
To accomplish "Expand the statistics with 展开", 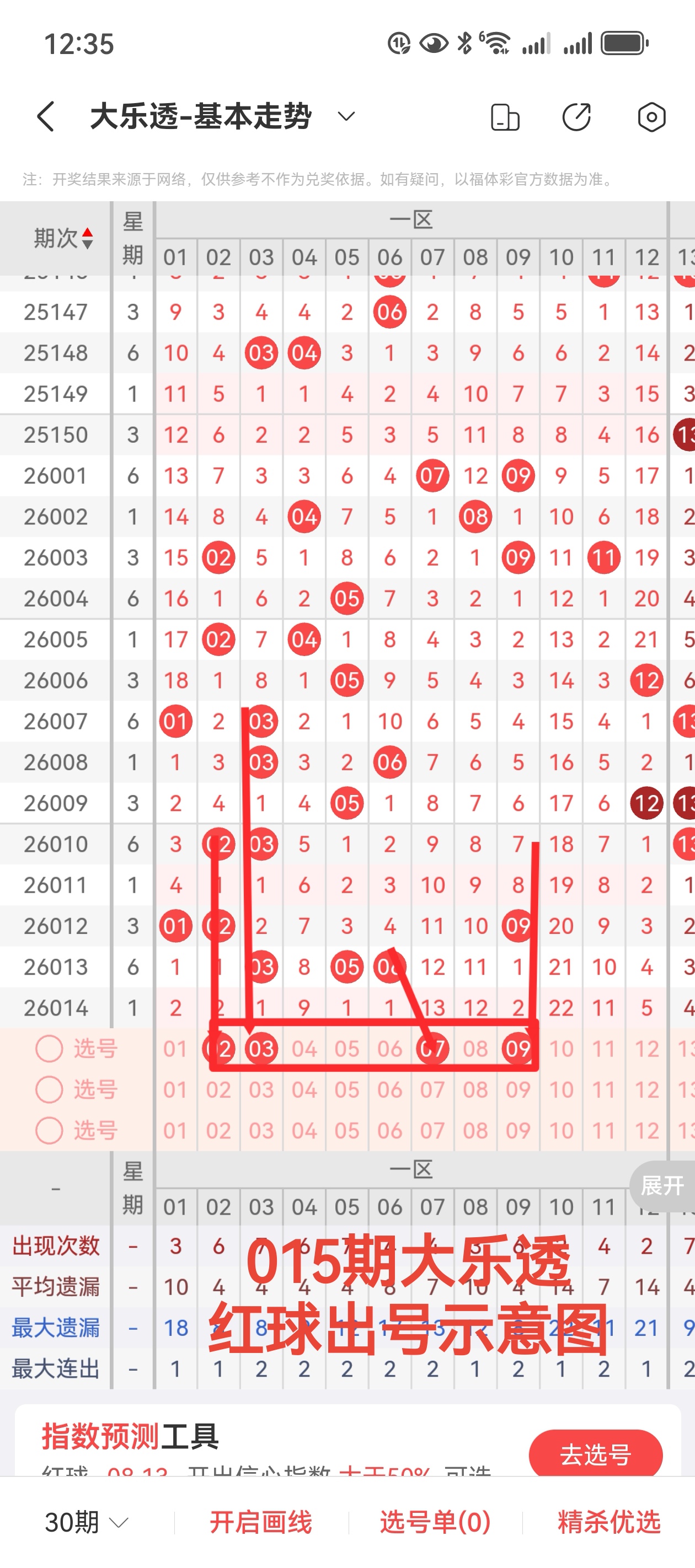I will coord(662,1185).
